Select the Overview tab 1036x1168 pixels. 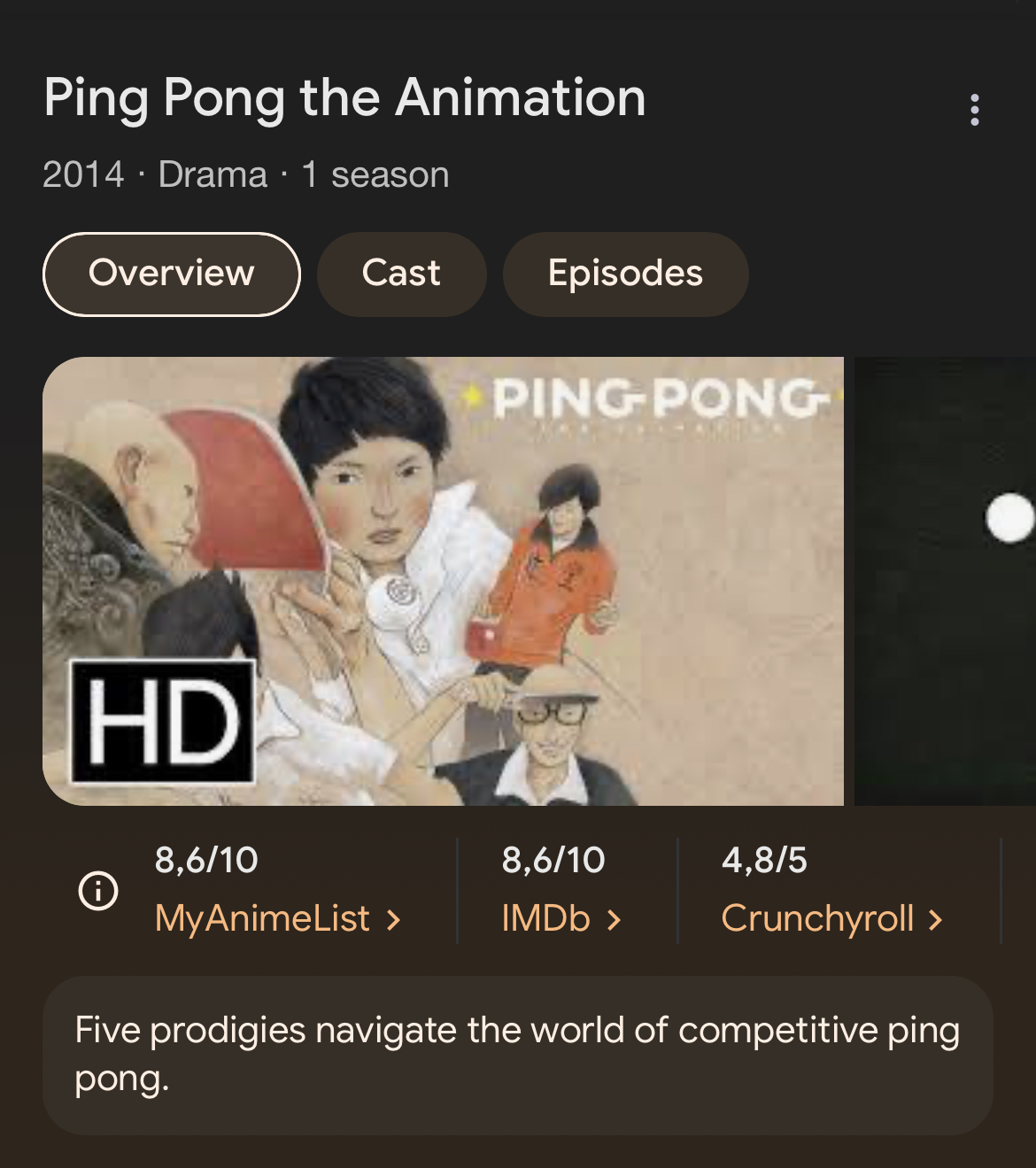pyautogui.click(x=172, y=274)
